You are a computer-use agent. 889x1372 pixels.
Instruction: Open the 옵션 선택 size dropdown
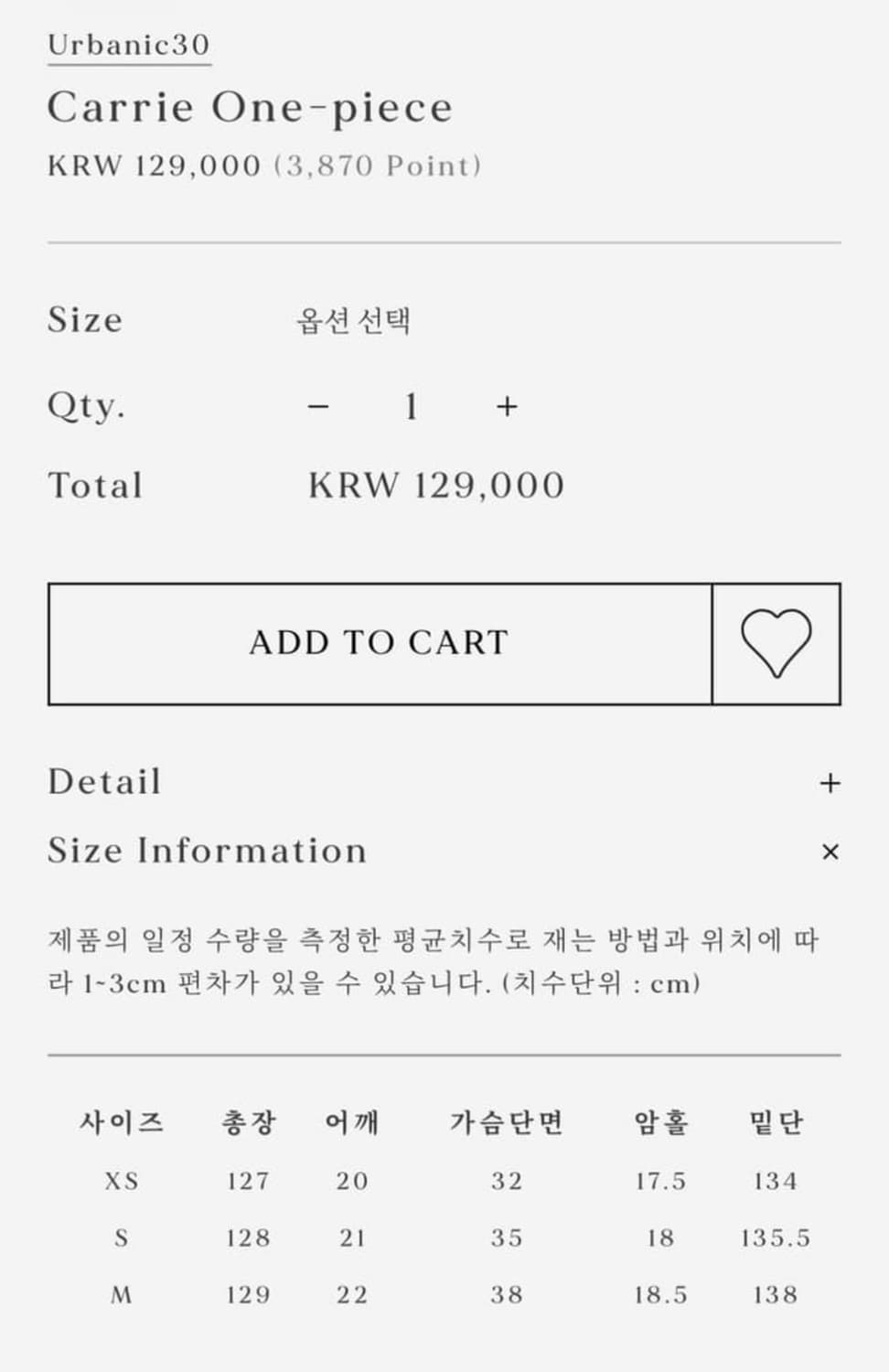coord(356,321)
